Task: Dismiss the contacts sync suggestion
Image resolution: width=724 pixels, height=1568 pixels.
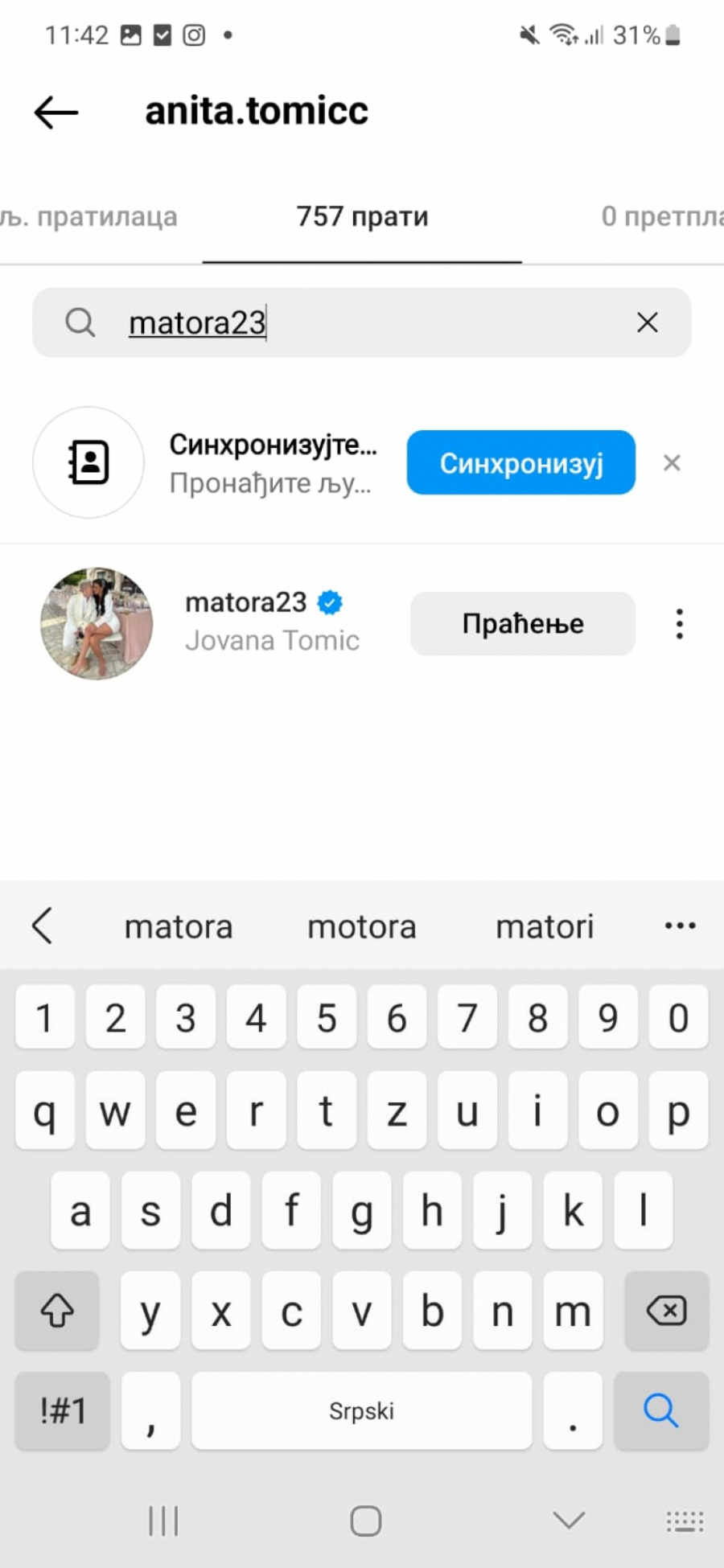Action: [x=672, y=463]
